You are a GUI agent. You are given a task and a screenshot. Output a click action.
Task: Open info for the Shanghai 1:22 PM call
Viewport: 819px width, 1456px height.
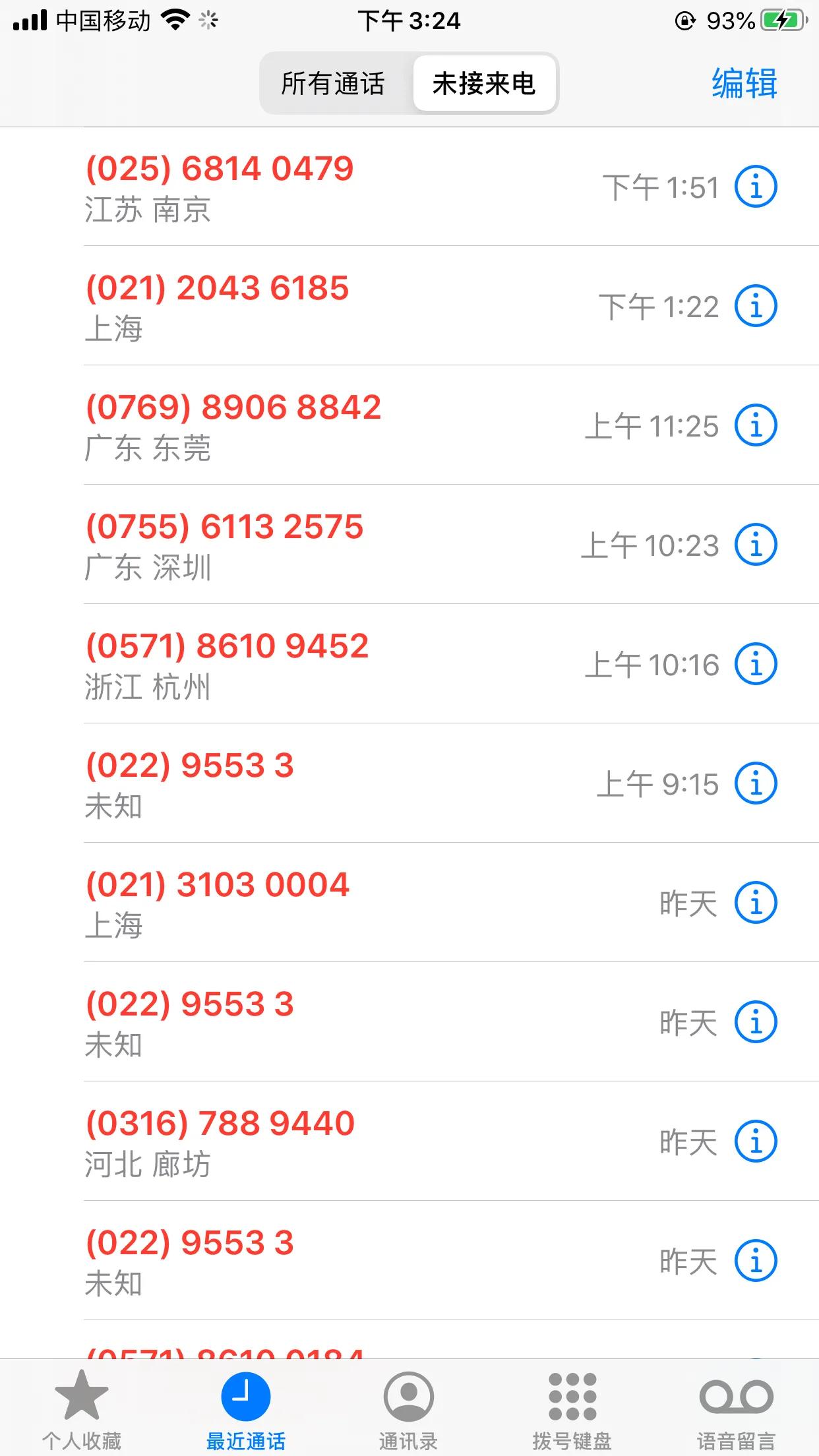(756, 305)
